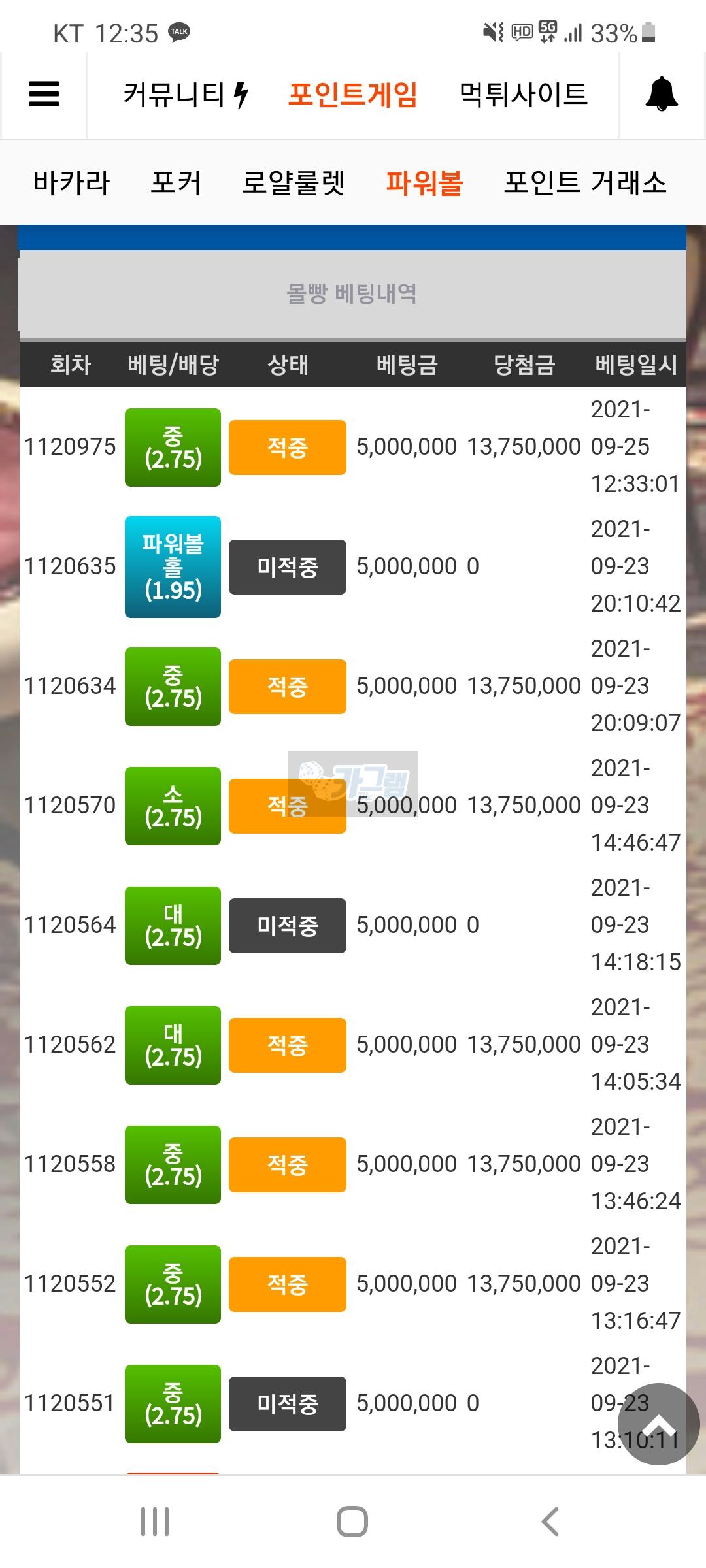This screenshot has height=1568, width=706.
Task: Select the 파워볼 sub-tab
Action: pyautogui.click(x=424, y=182)
